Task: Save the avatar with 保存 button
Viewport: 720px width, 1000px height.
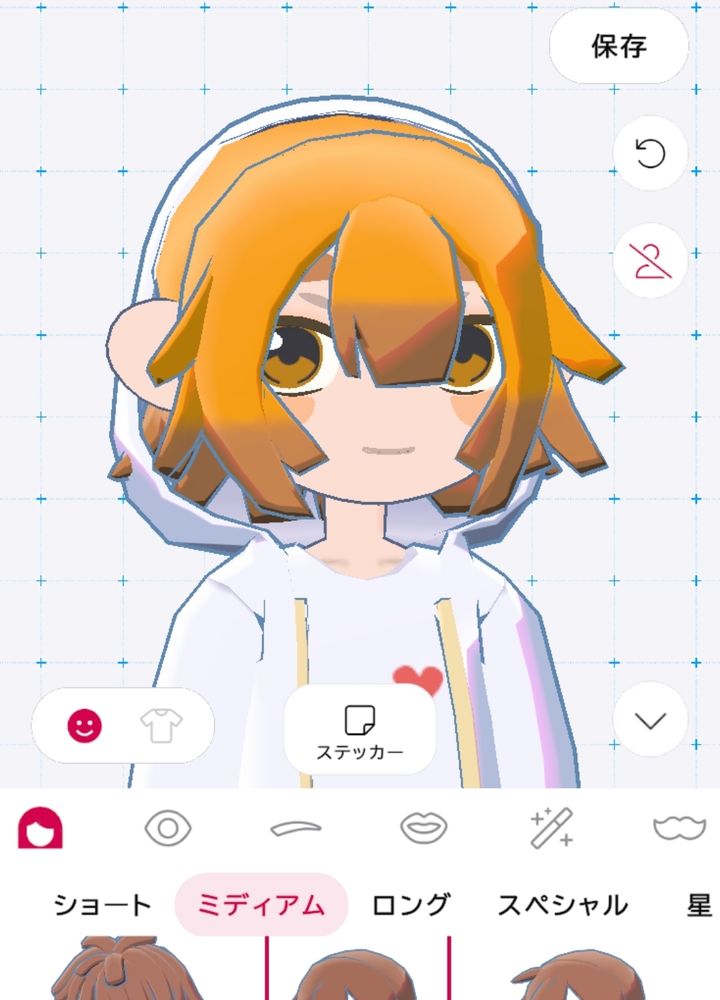Action: [619, 47]
